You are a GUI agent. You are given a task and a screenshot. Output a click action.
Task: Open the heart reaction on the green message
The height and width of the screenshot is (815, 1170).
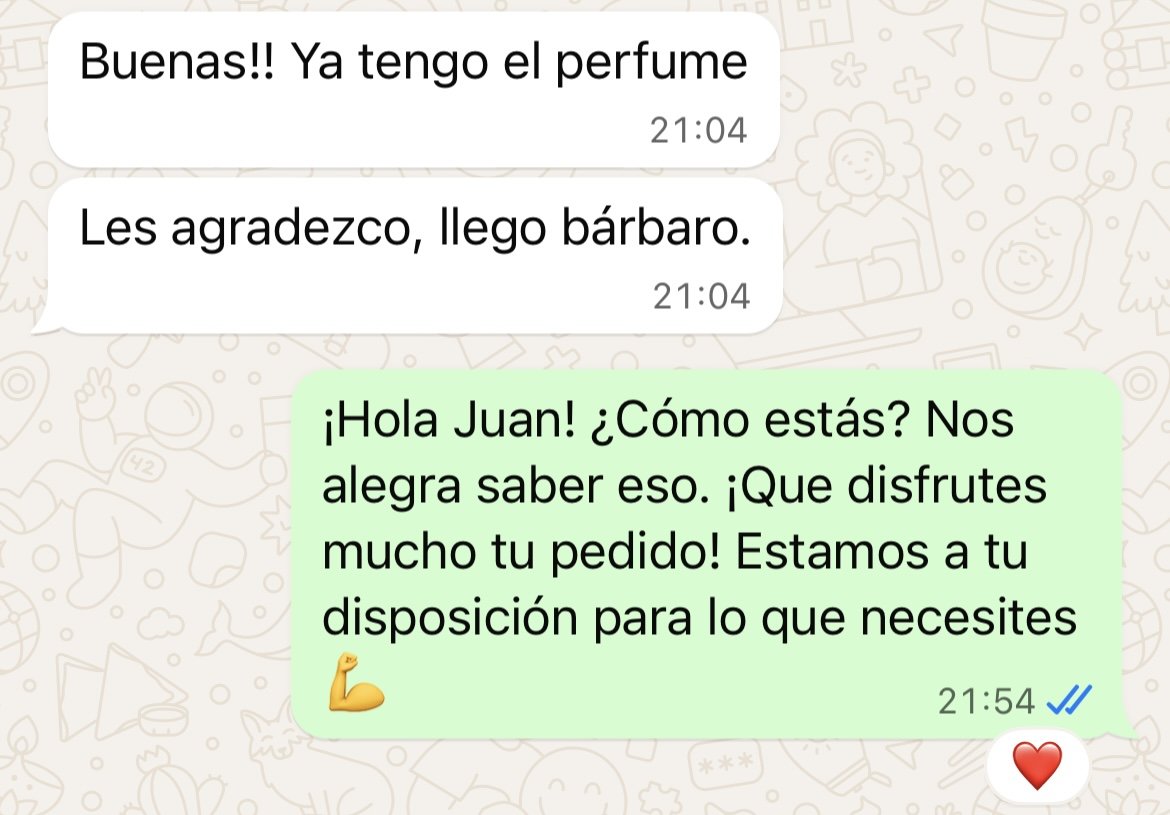pos(1037,767)
